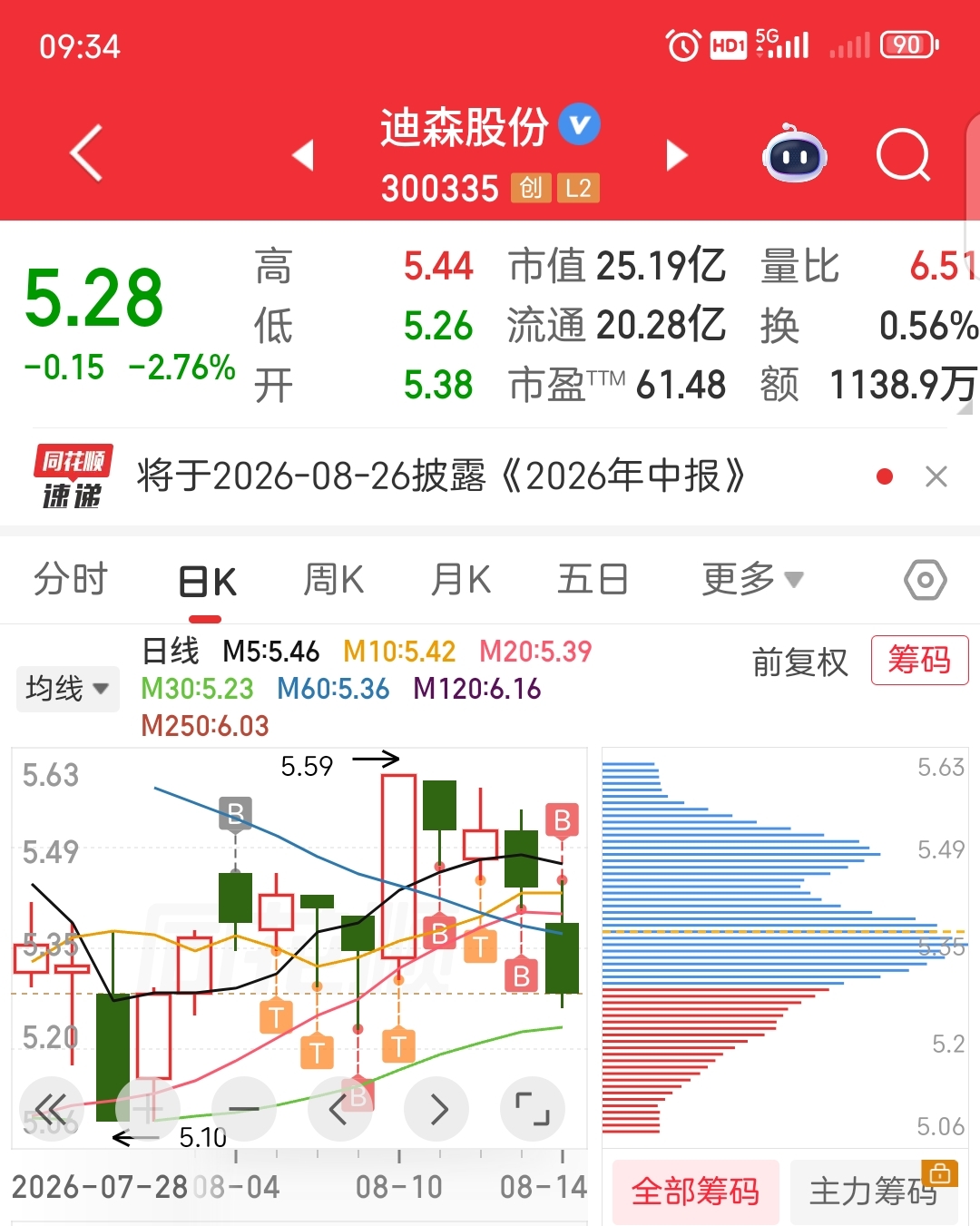The width and height of the screenshot is (980, 1226).
Task: Switch to the 月K chart
Action: (461, 579)
